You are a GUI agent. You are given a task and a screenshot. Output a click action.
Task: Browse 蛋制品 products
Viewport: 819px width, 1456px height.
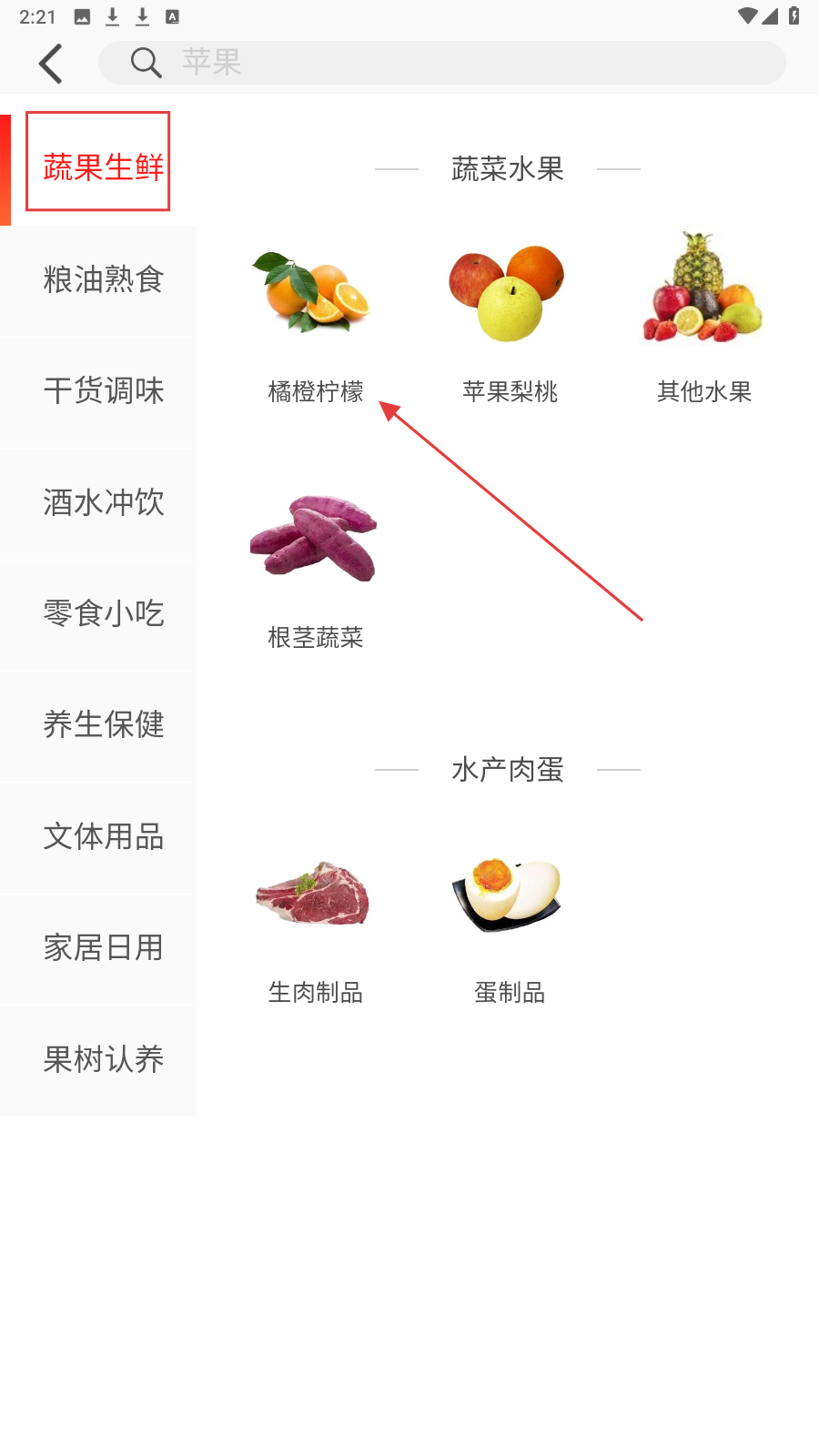509,919
